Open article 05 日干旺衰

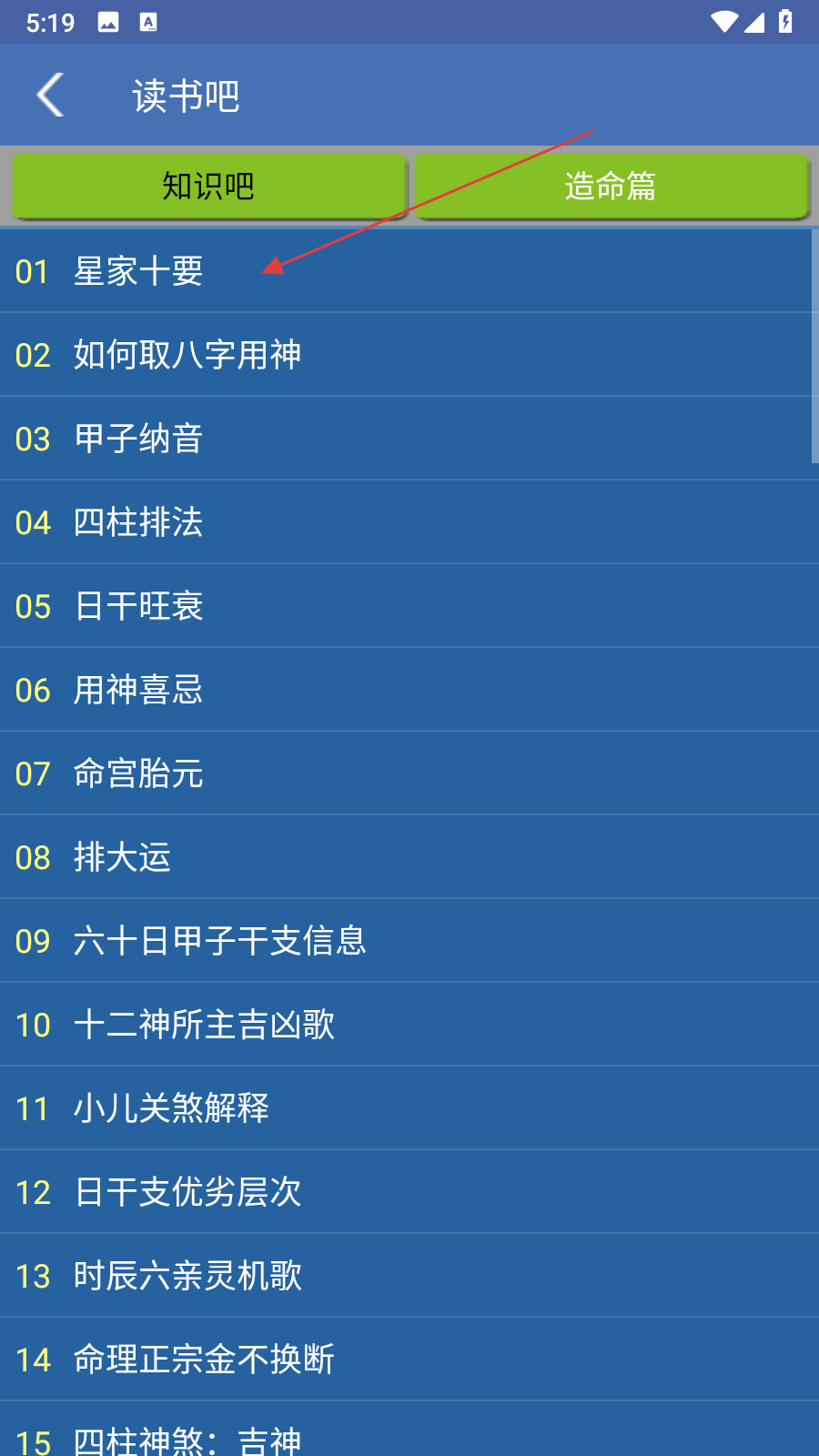[136, 606]
